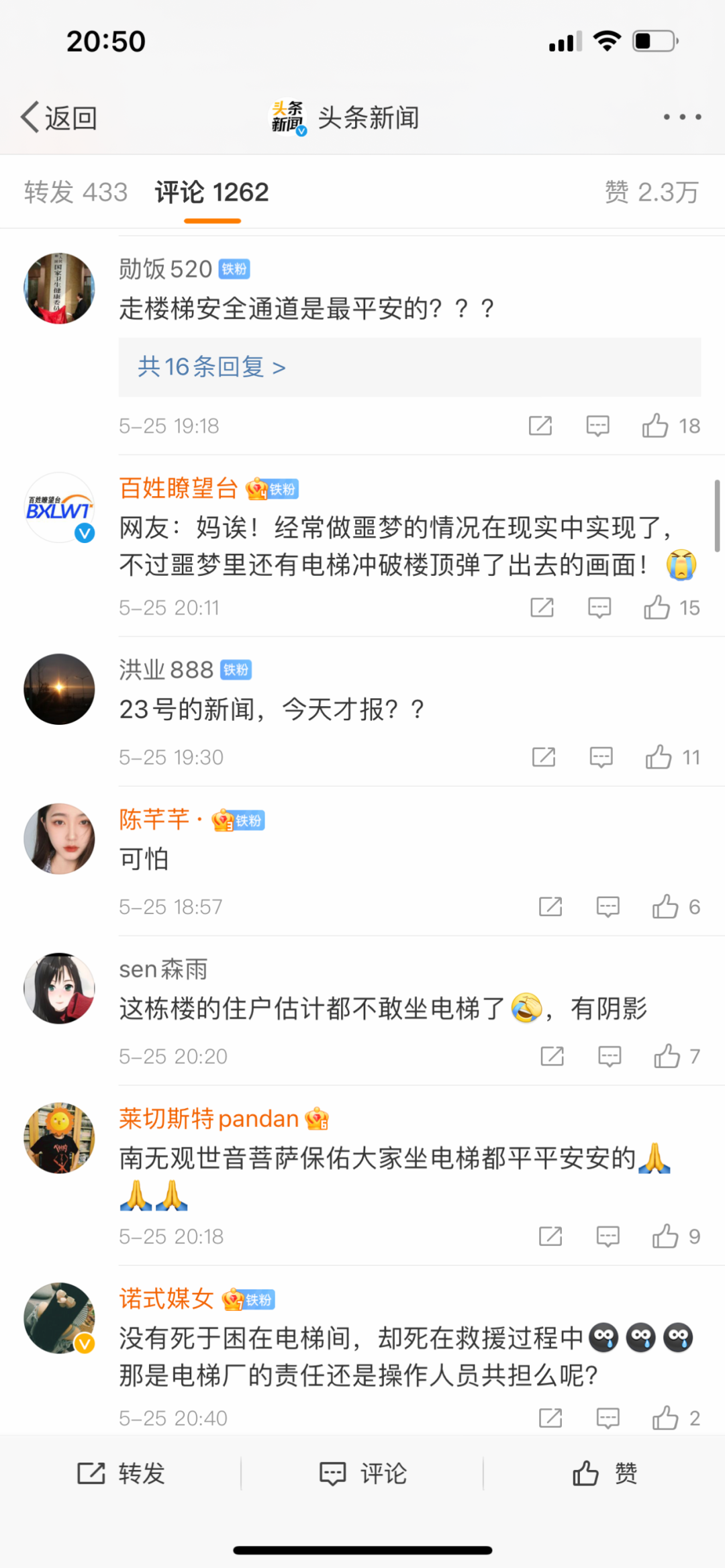
Task: Like the post with bottom 赞
Action: pyautogui.click(x=604, y=1473)
